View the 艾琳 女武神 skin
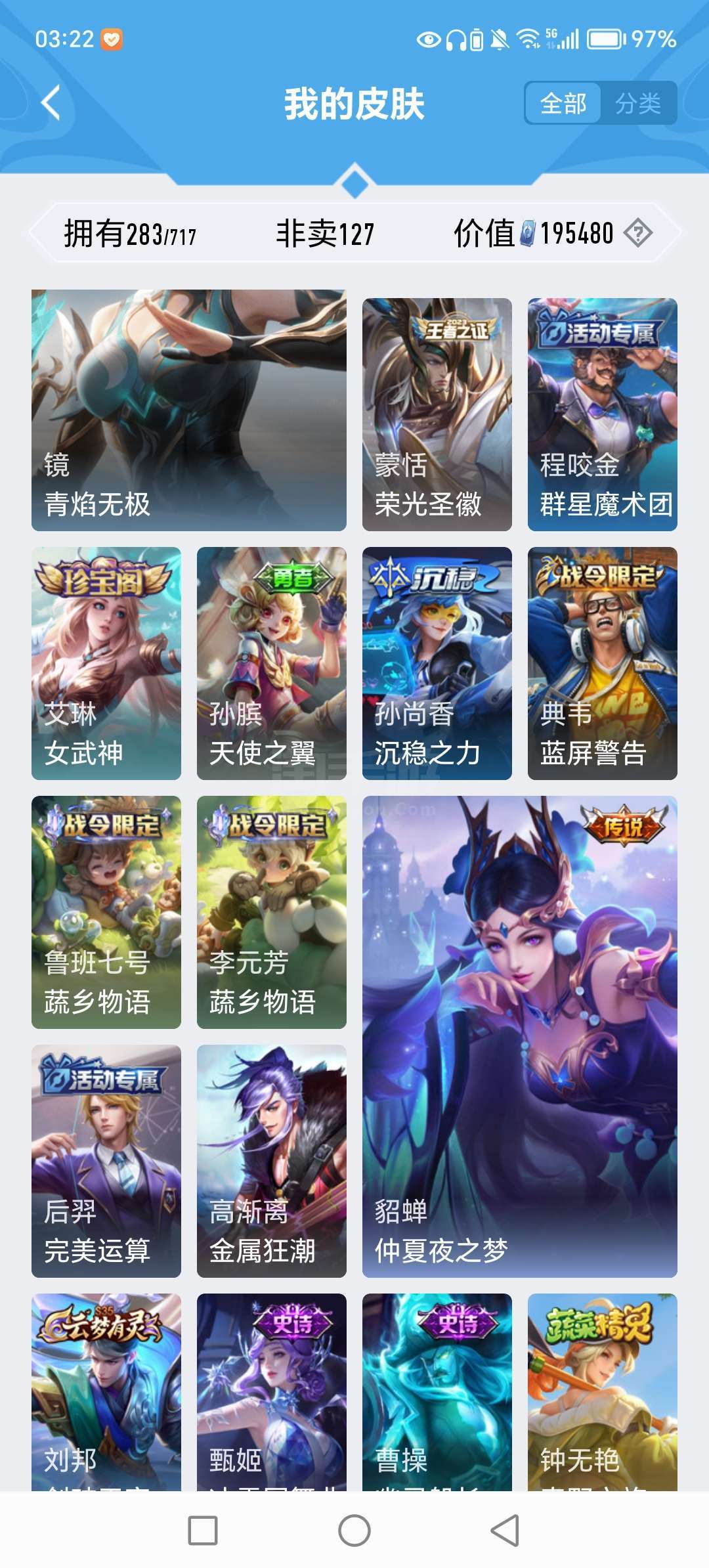 pos(106,663)
